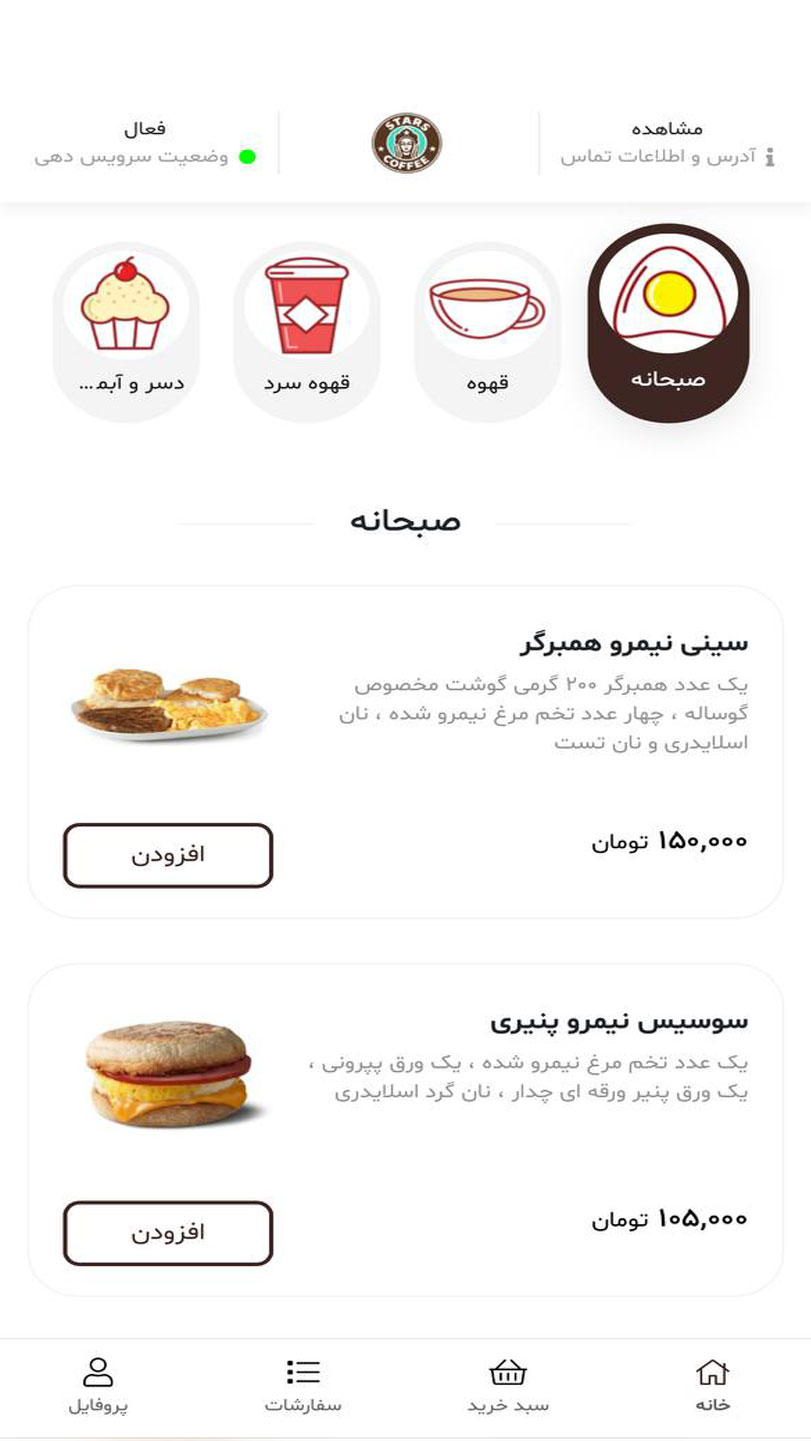The height and width of the screenshot is (1441, 811).
Task: Open the پروفایل tab
Action: [x=98, y=1385]
